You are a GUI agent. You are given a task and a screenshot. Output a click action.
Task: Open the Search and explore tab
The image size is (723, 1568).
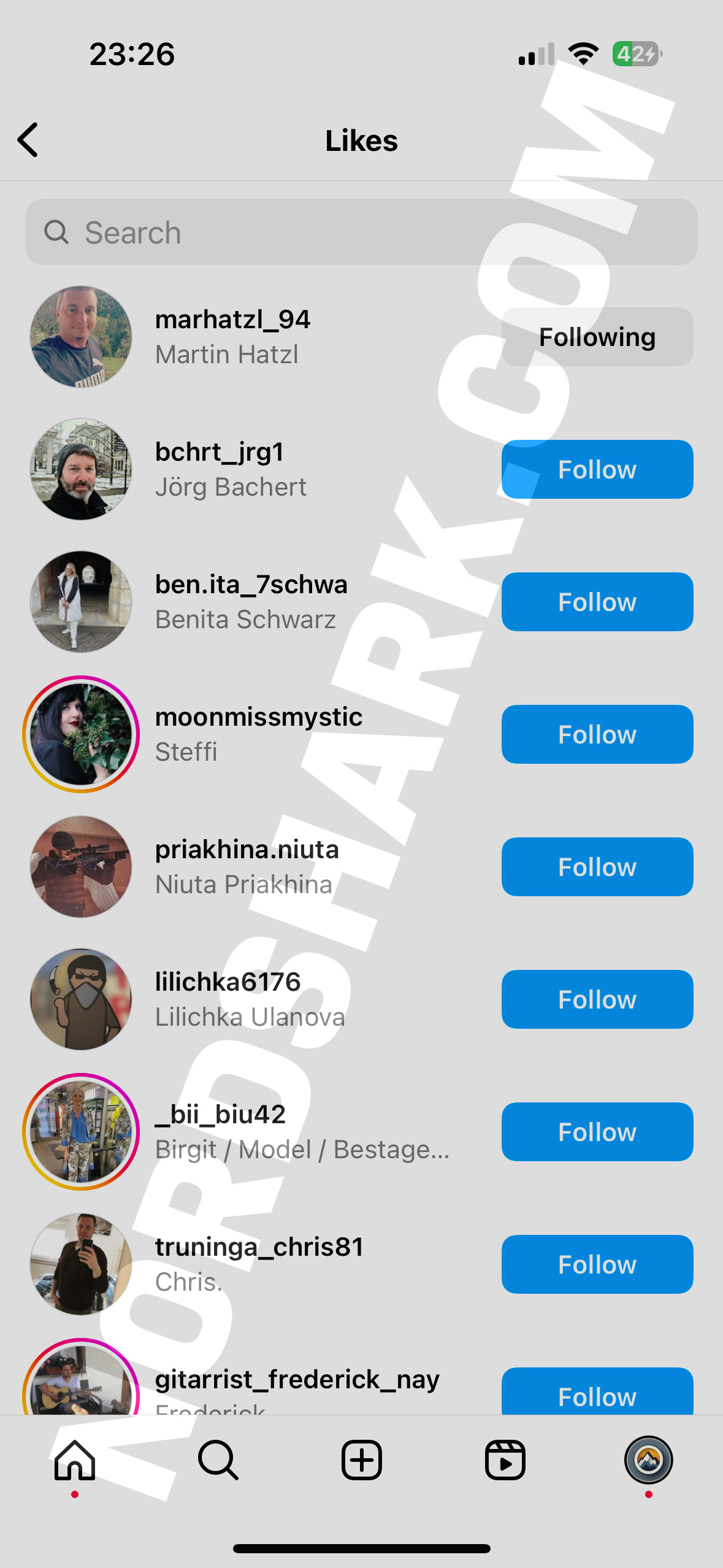coord(218,1460)
